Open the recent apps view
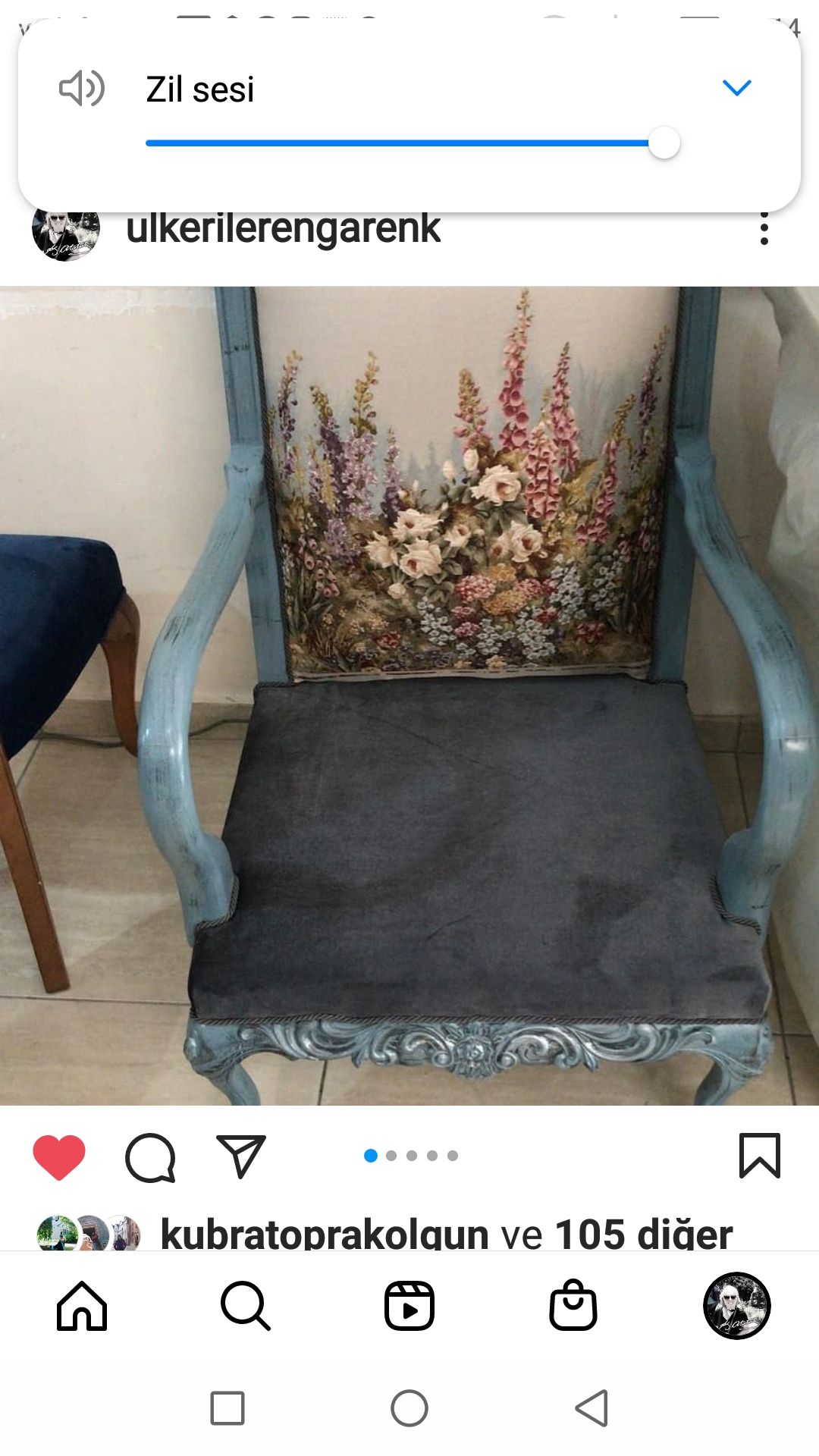 (227, 1408)
